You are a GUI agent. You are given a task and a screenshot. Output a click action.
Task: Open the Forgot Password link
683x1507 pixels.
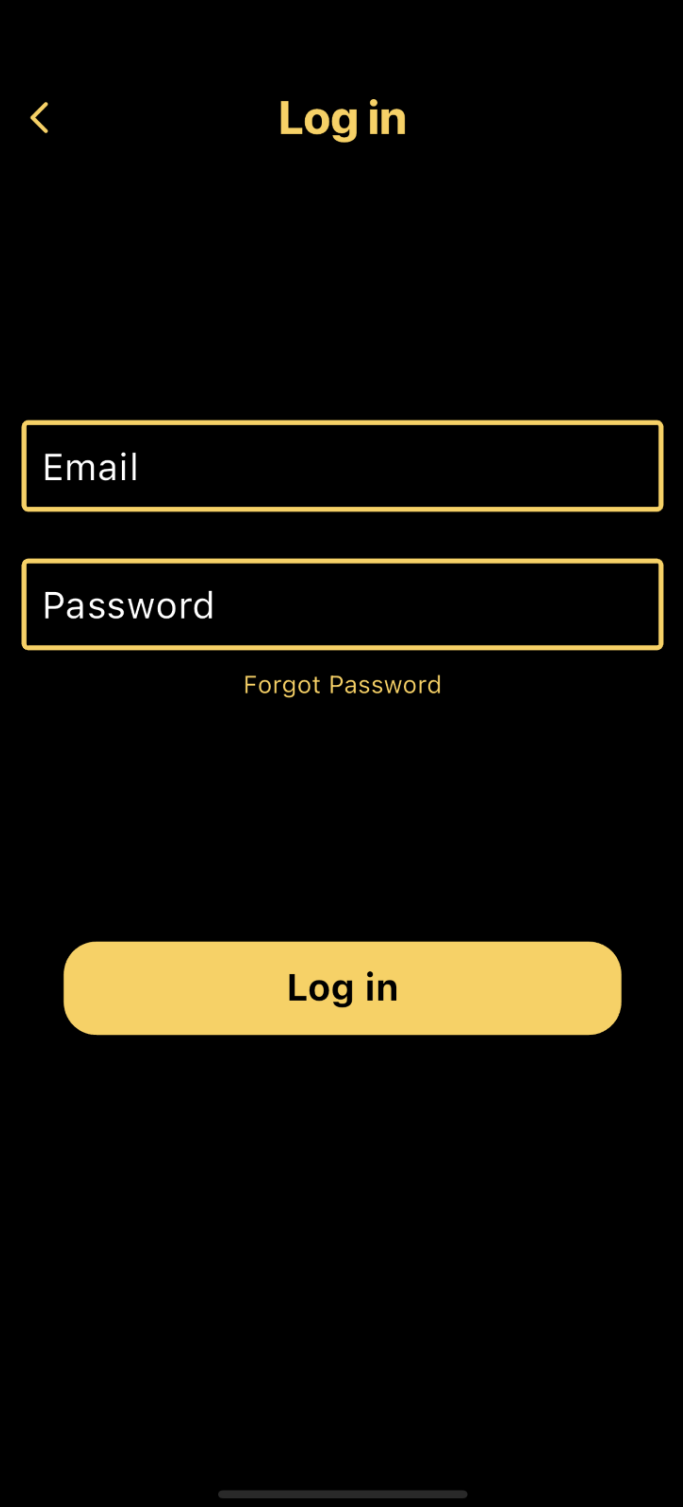342,685
